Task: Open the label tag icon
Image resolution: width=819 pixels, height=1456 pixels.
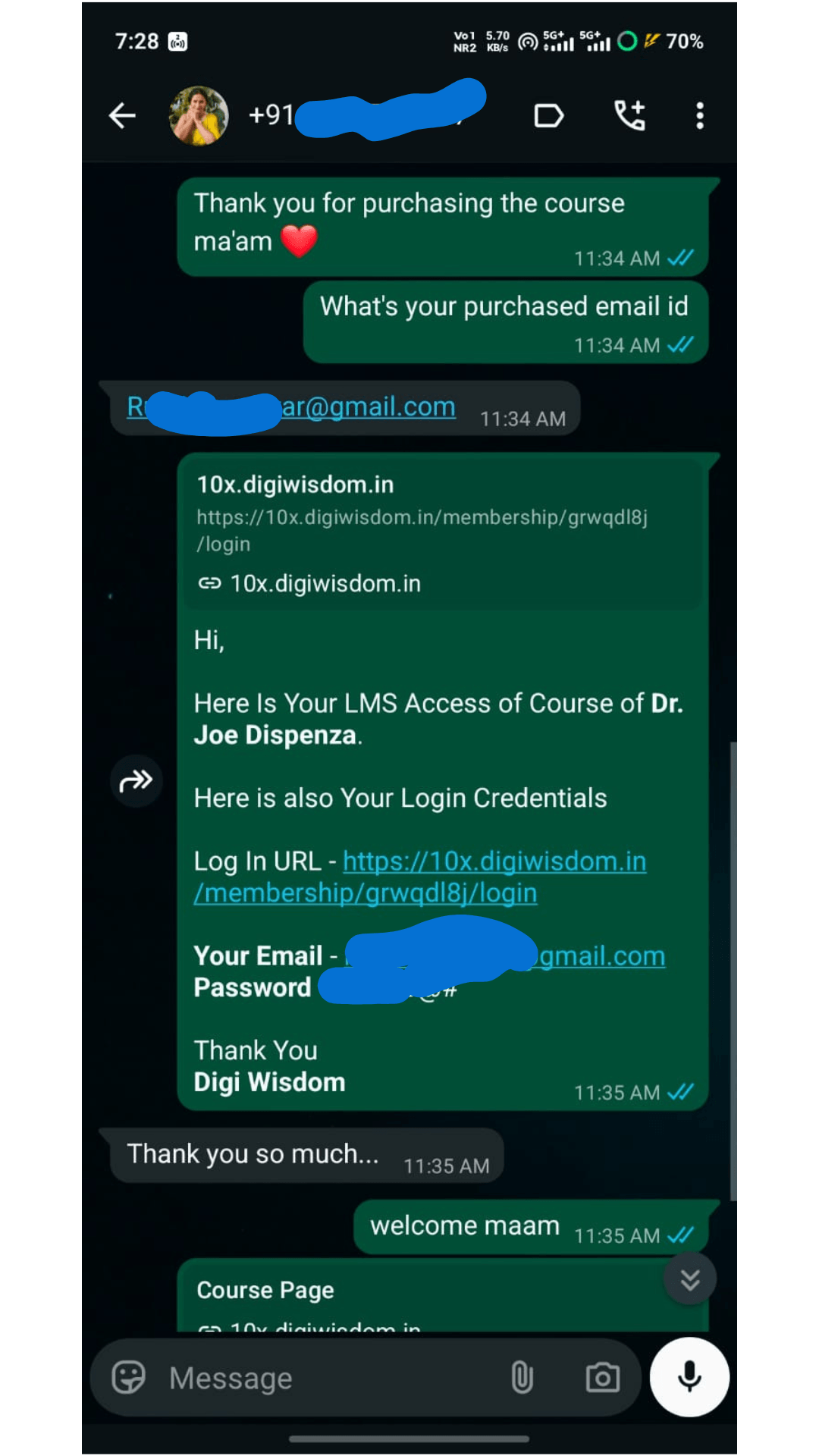Action: pyautogui.click(x=548, y=116)
